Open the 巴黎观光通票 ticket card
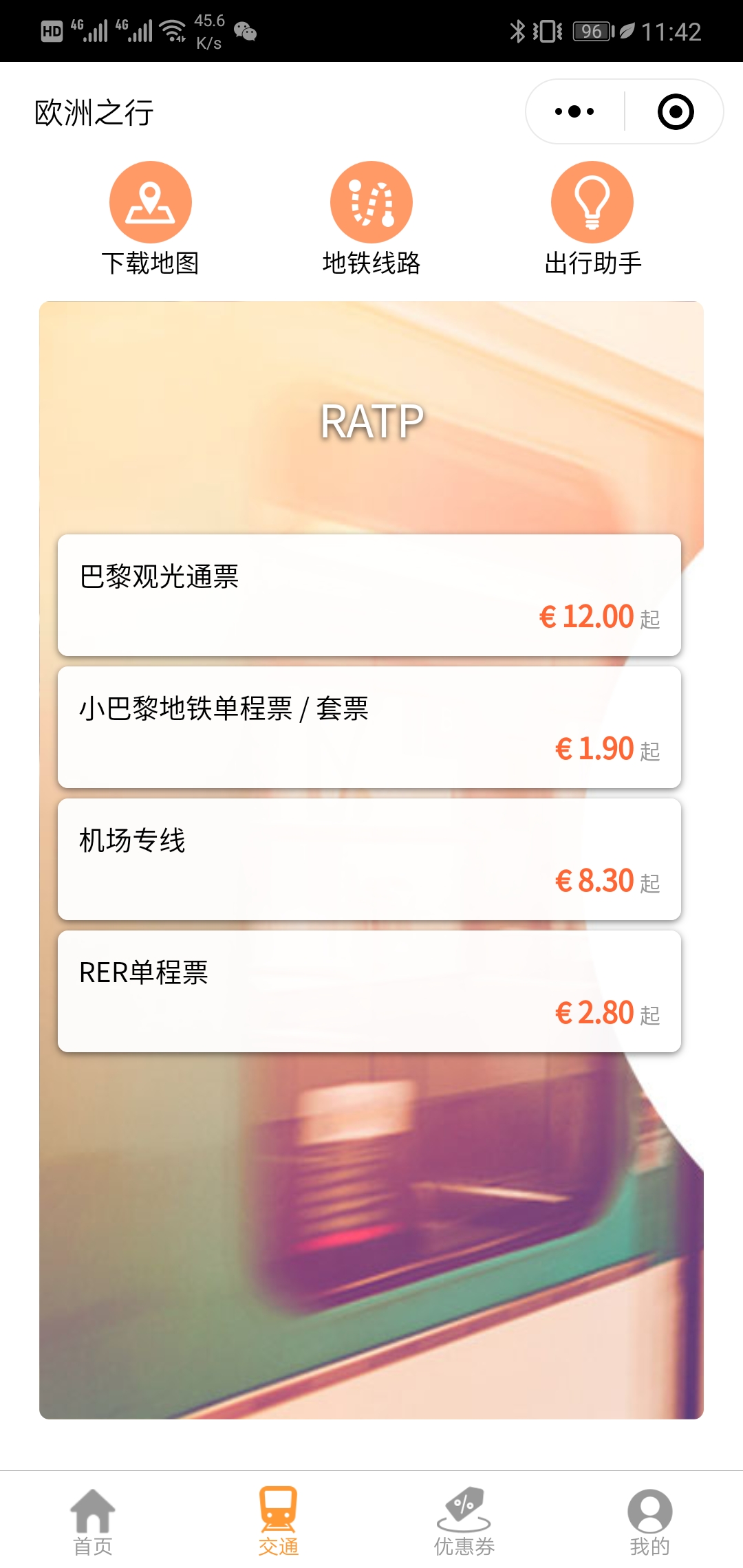Image resolution: width=743 pixels, height=1568 pixels. coord(369,595)
